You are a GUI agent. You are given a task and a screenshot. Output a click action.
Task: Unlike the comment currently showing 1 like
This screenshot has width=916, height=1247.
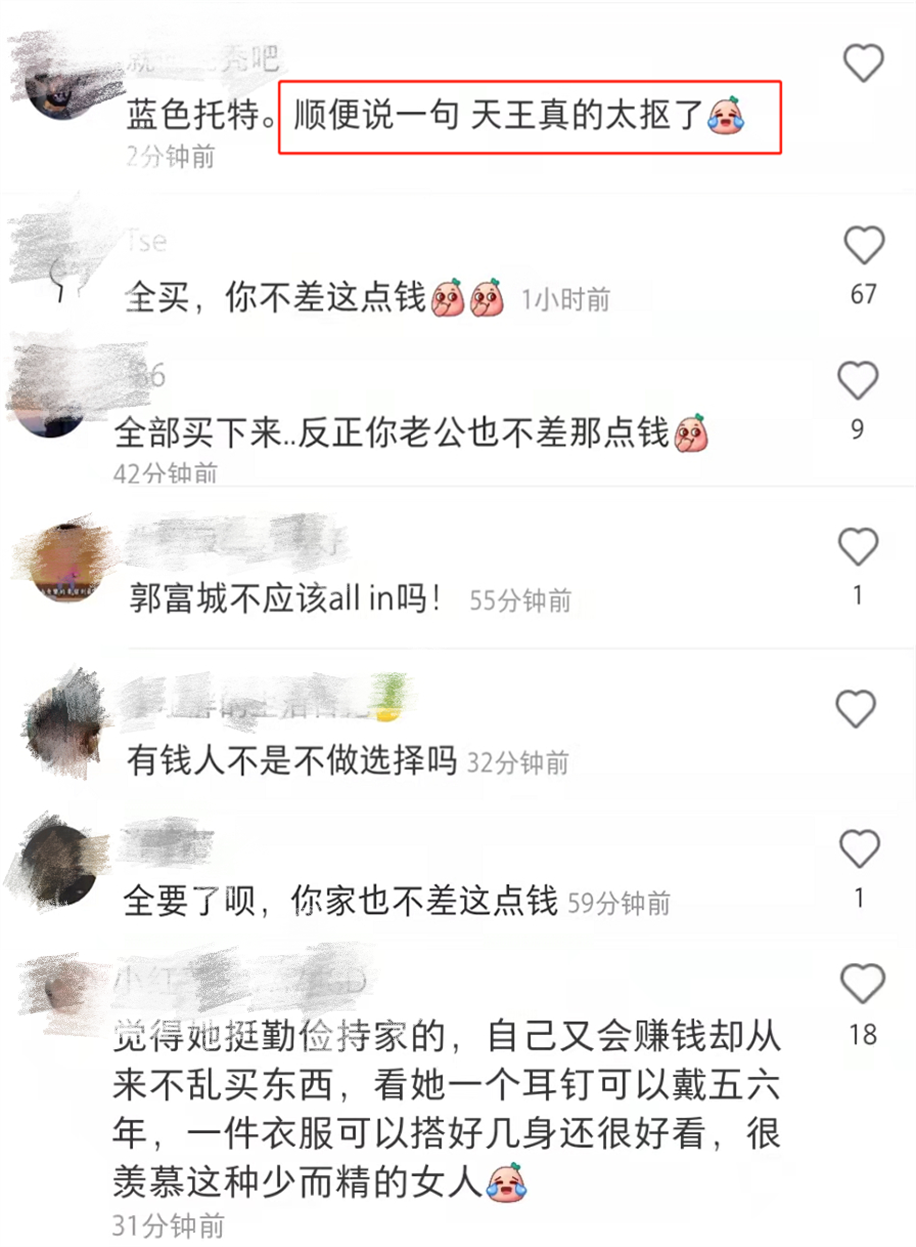click(857, 548)
